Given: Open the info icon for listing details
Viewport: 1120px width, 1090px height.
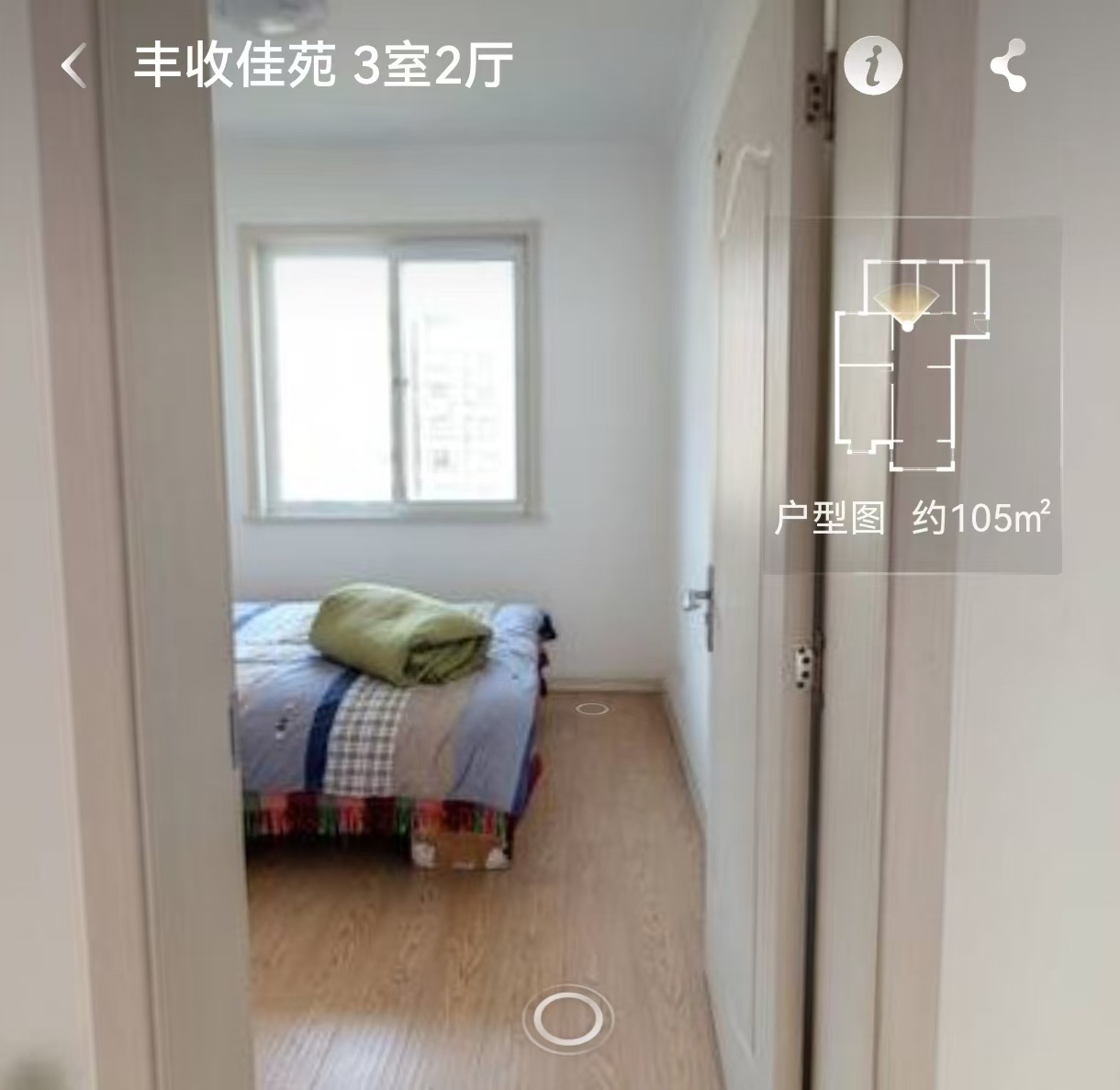Looking at the screenshot, I should pyautogui.click(x=873, y=66).
